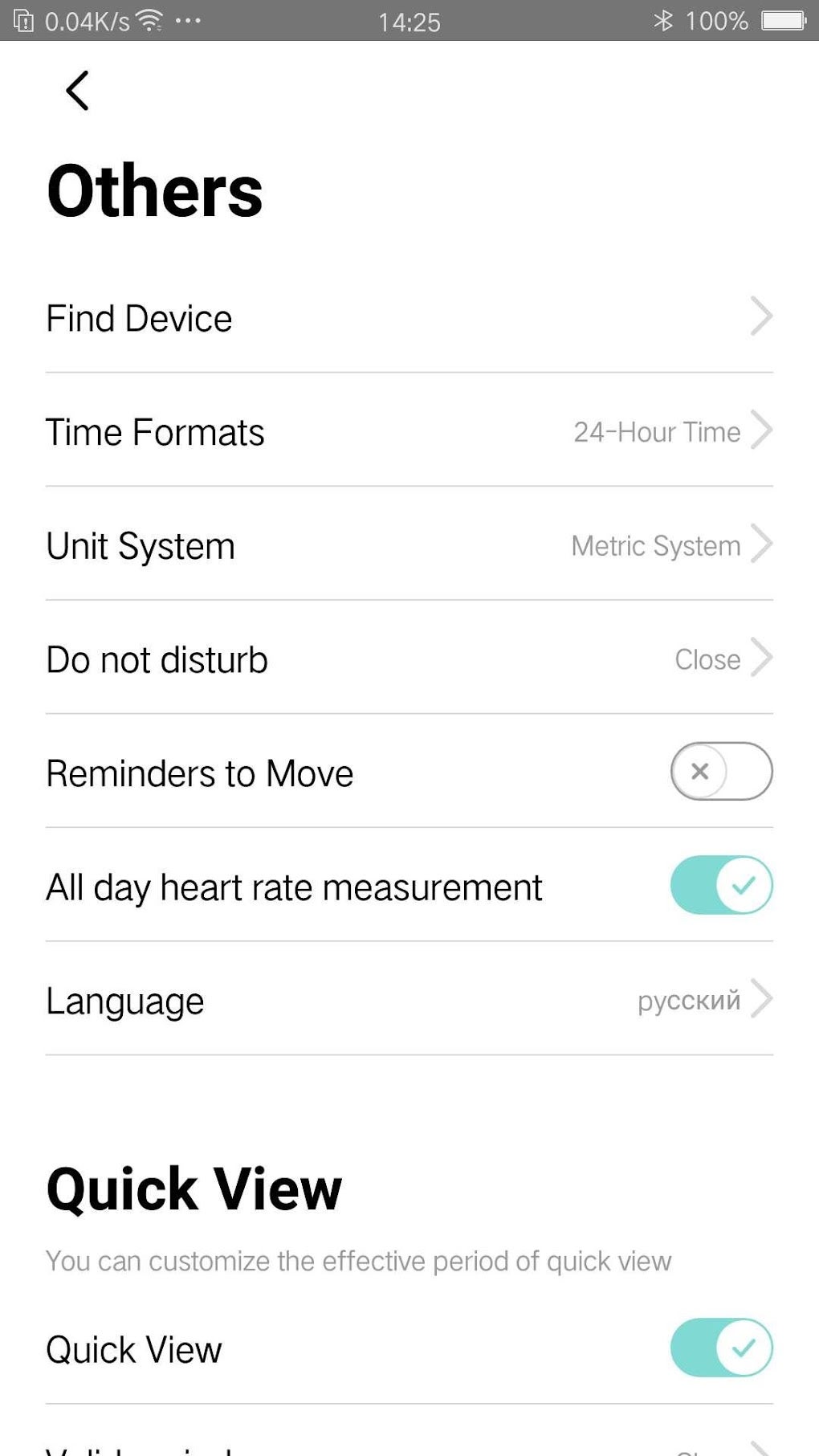
Task: Enable Reminders to Move
Action: (721, 772)
